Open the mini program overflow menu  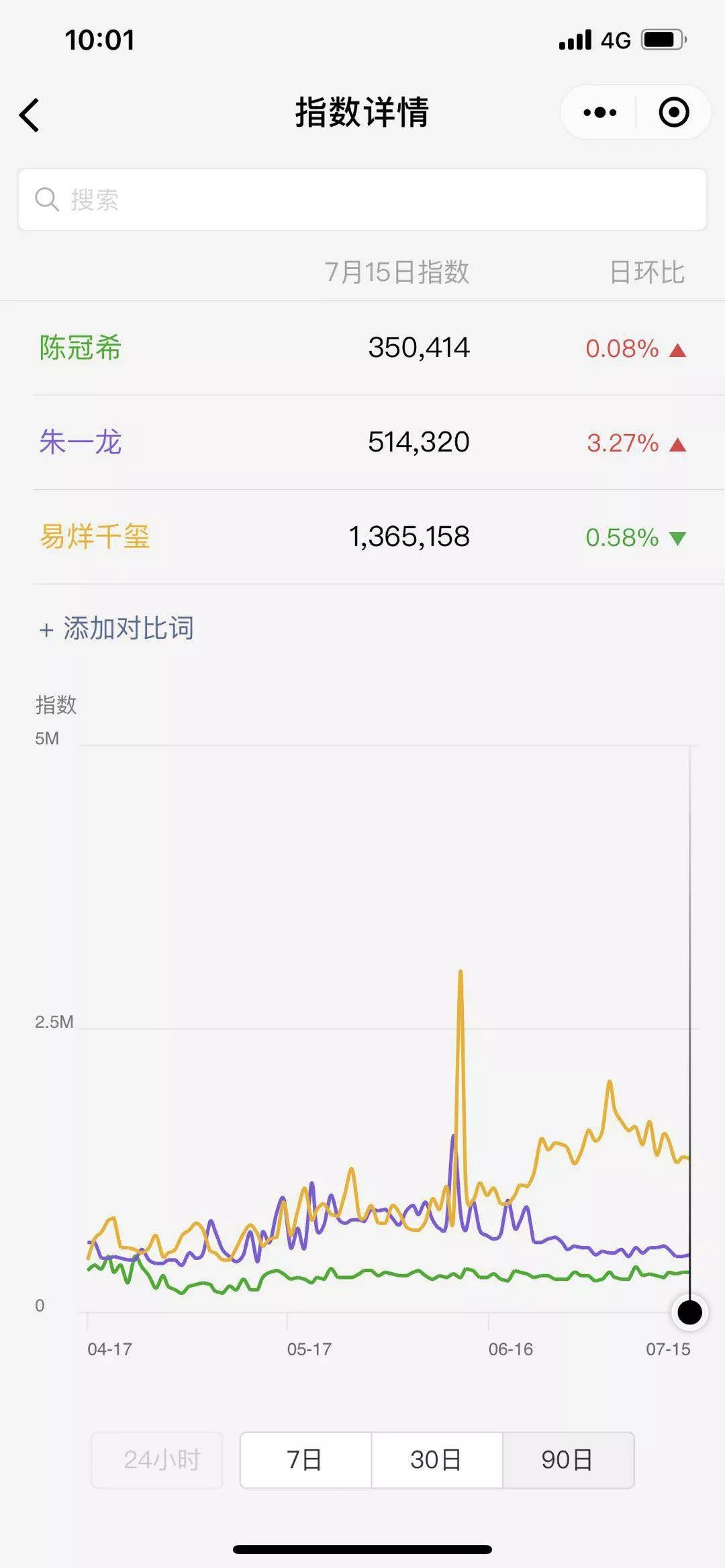(x=599, y=112)
